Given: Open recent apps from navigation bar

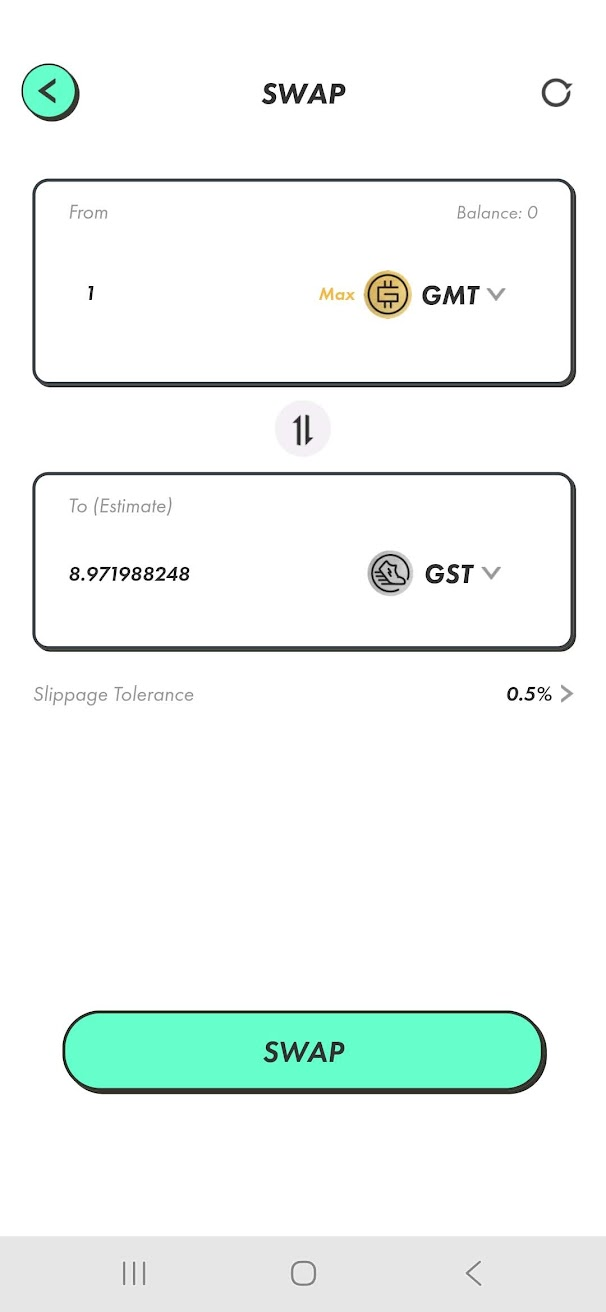Looking at the screenshot, I should point(134,1273).
